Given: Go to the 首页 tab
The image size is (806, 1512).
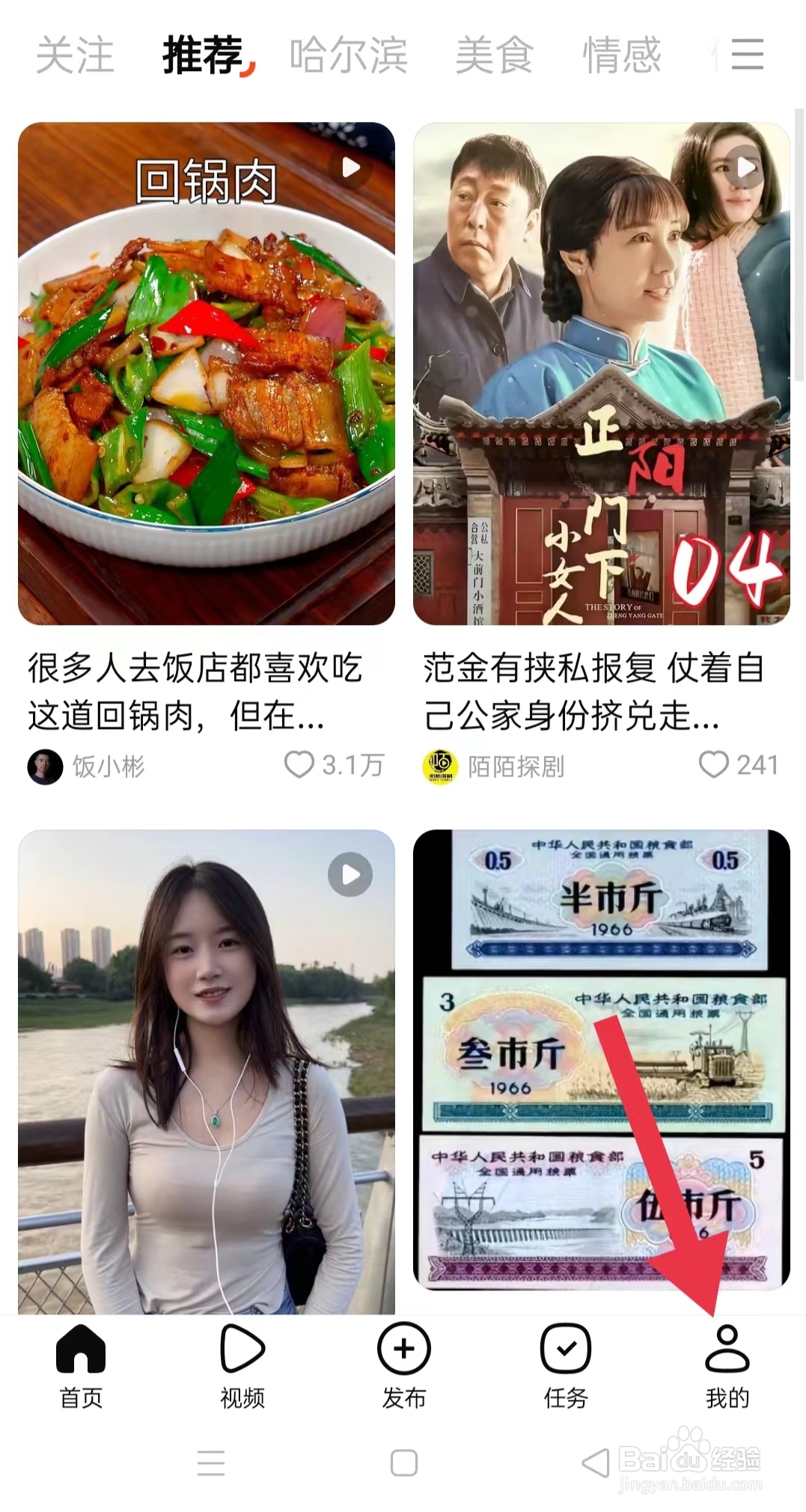Looking at the screenshot, I should pos(81,1367).
